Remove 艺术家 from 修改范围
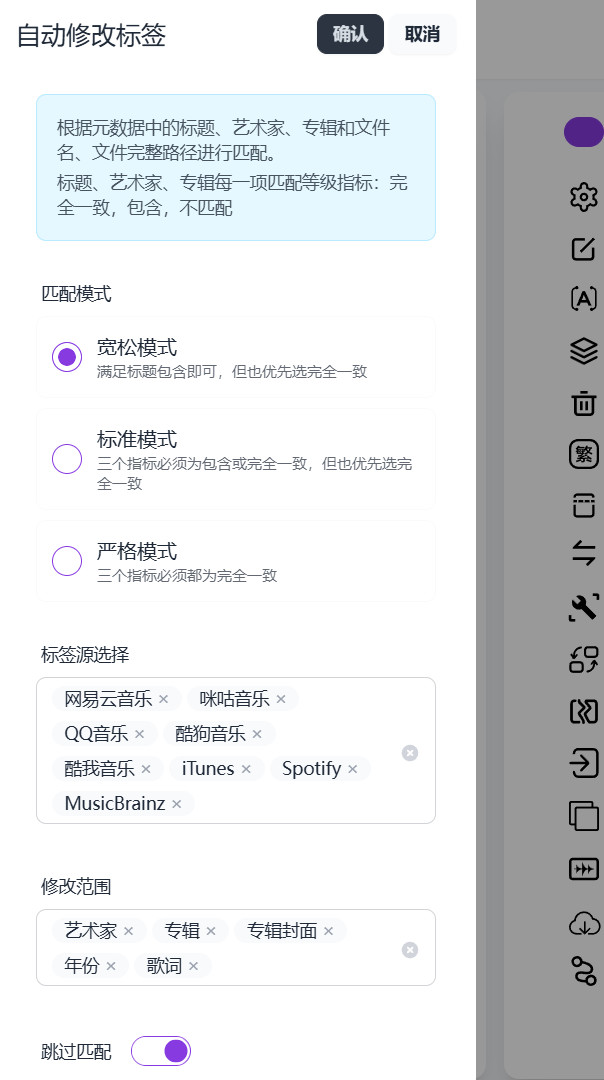 pos(128,931)
